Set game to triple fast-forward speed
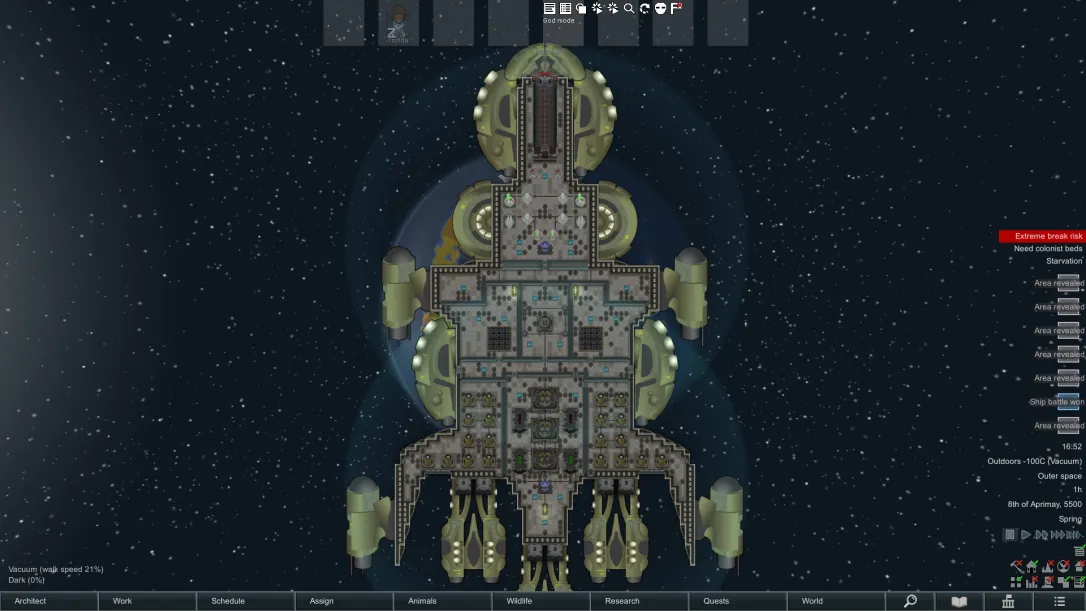 pyautogui.click(x=1059, y=535)
